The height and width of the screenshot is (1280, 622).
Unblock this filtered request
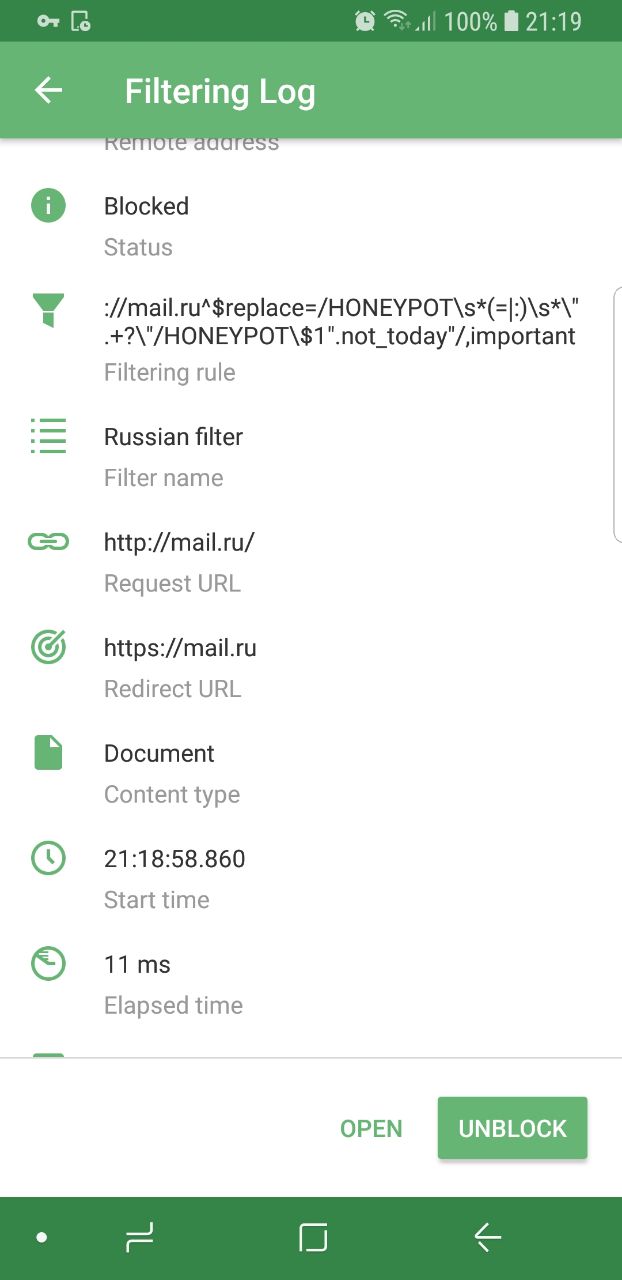(x=512, y=1128)
